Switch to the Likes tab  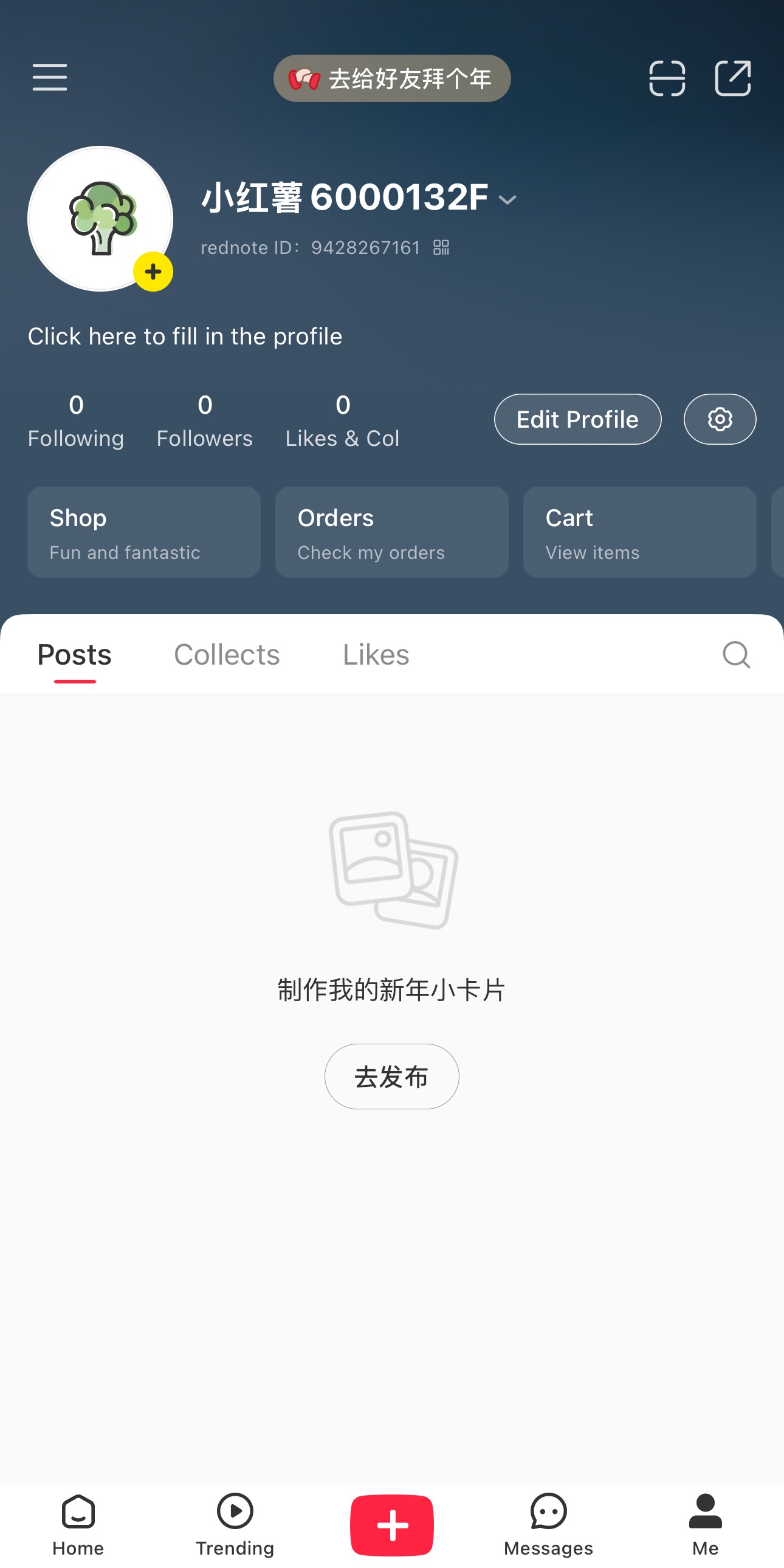(x=376, y=655)
